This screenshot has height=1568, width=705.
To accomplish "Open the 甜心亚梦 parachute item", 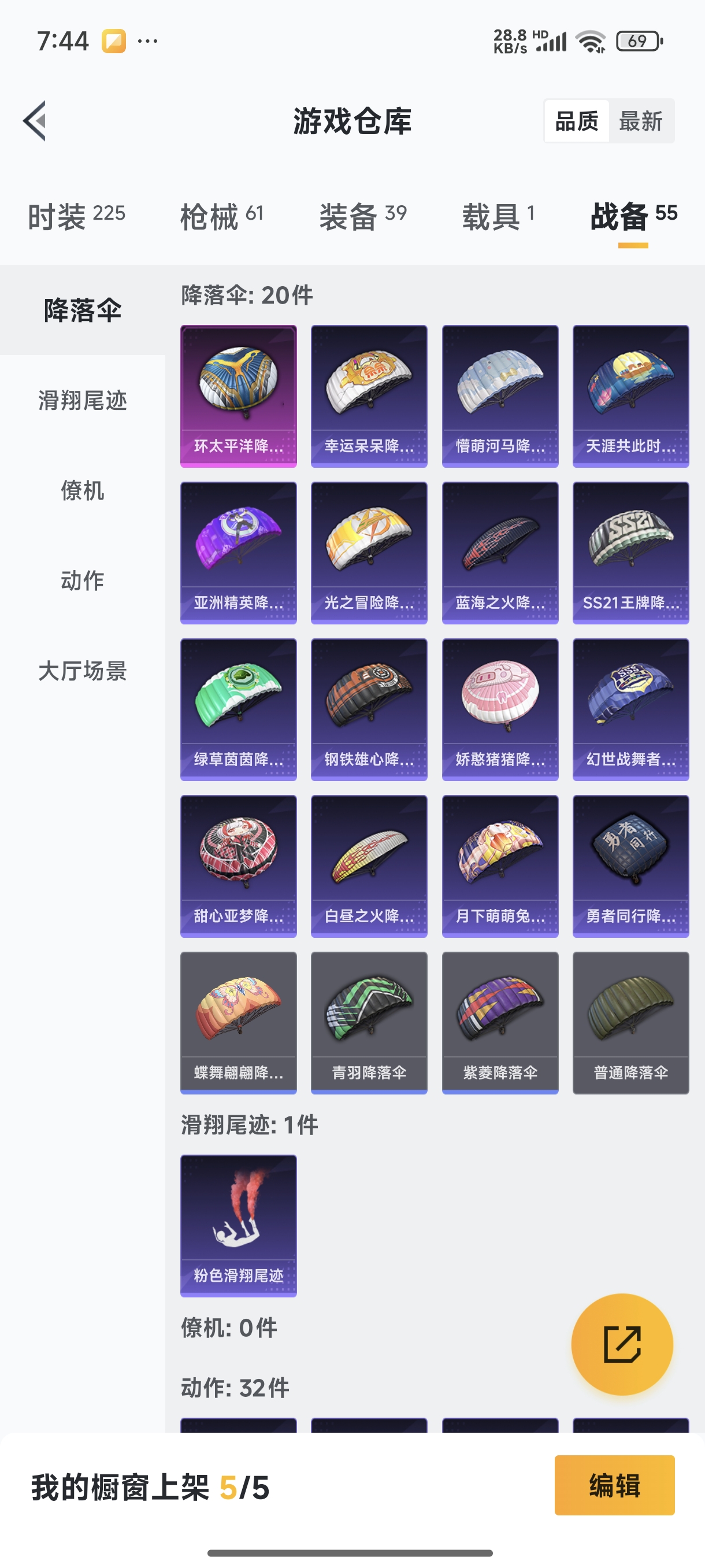I will click(239, 866).
